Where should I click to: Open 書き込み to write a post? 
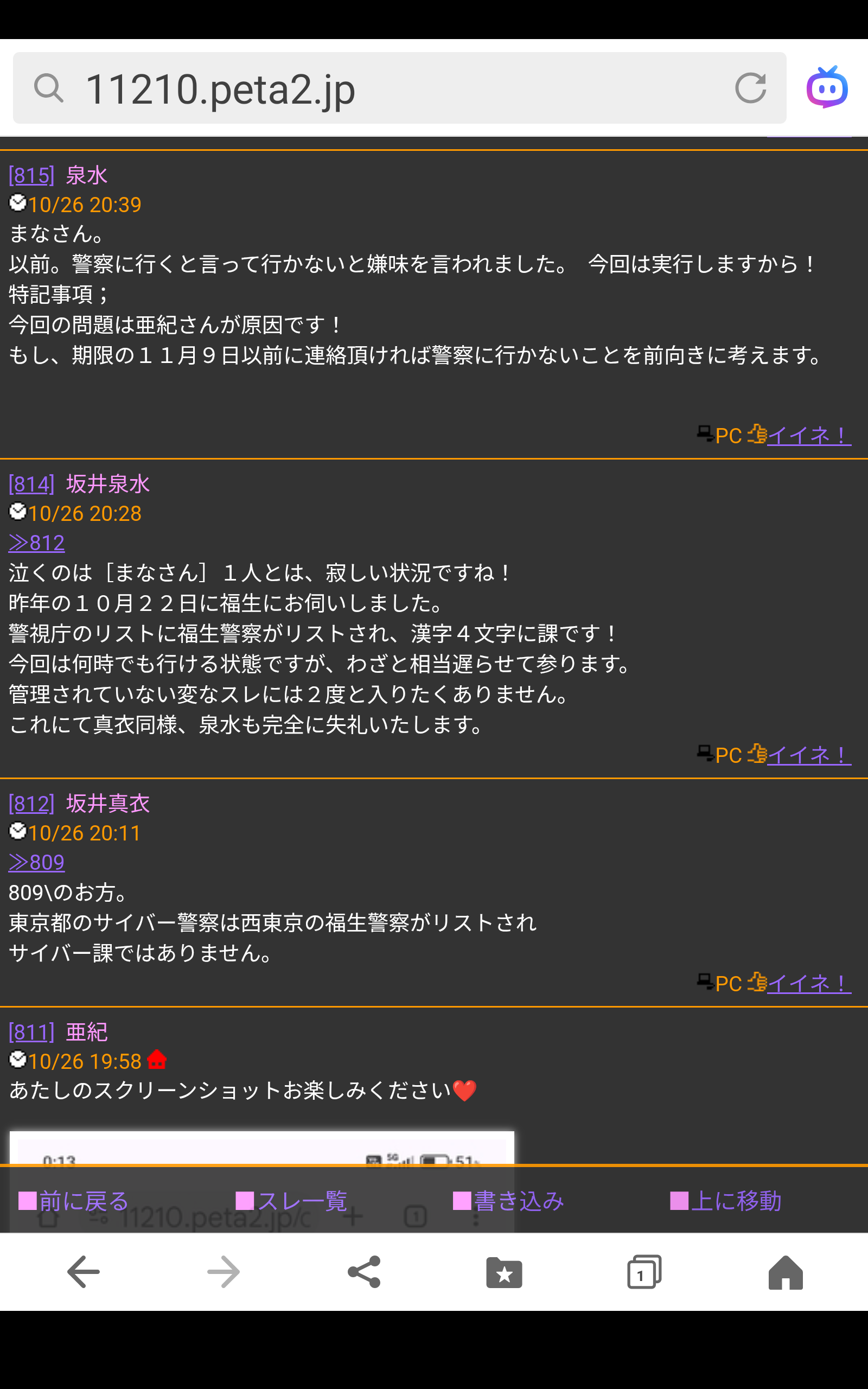pyautogui.click(x=509, y=1201)
